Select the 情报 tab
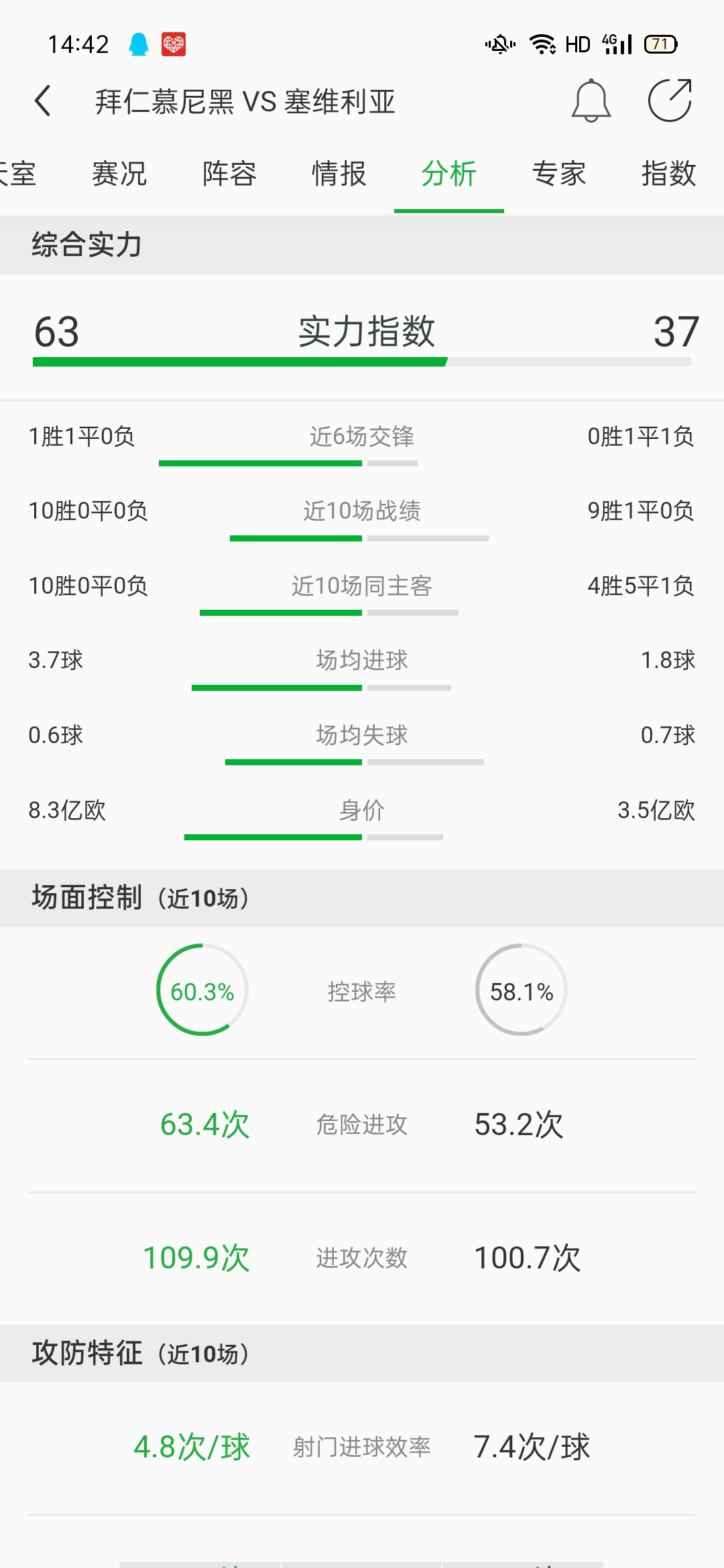This screenshot has width=724, height=1568. (338, 173)
